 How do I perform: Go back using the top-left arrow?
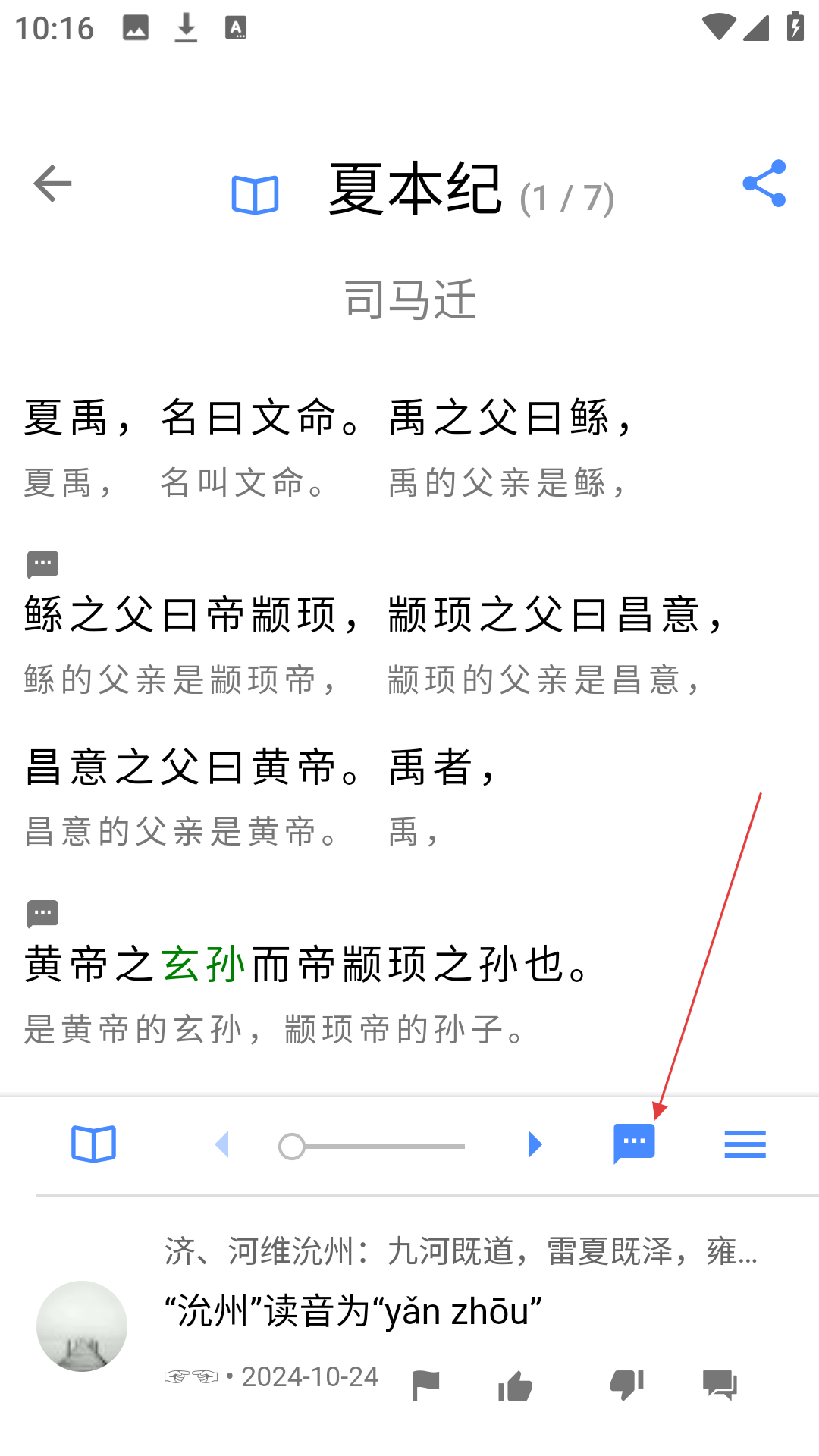[x=52, y=184]
